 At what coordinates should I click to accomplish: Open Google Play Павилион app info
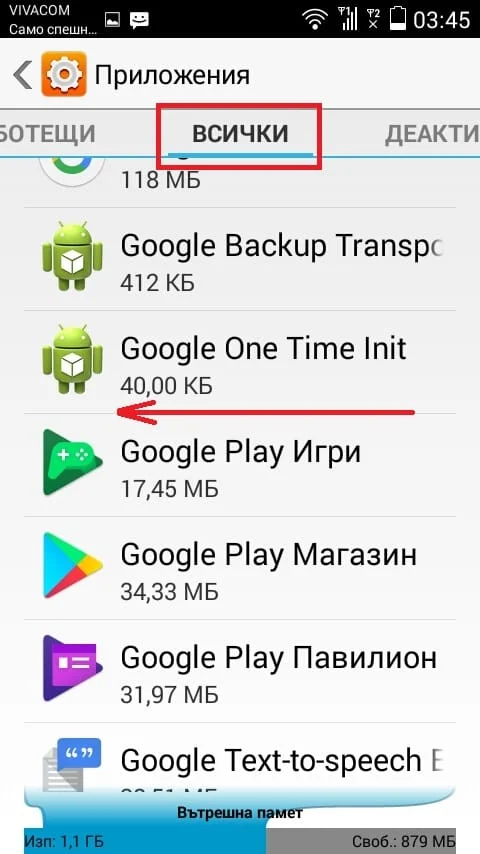[x=240, y=671]
